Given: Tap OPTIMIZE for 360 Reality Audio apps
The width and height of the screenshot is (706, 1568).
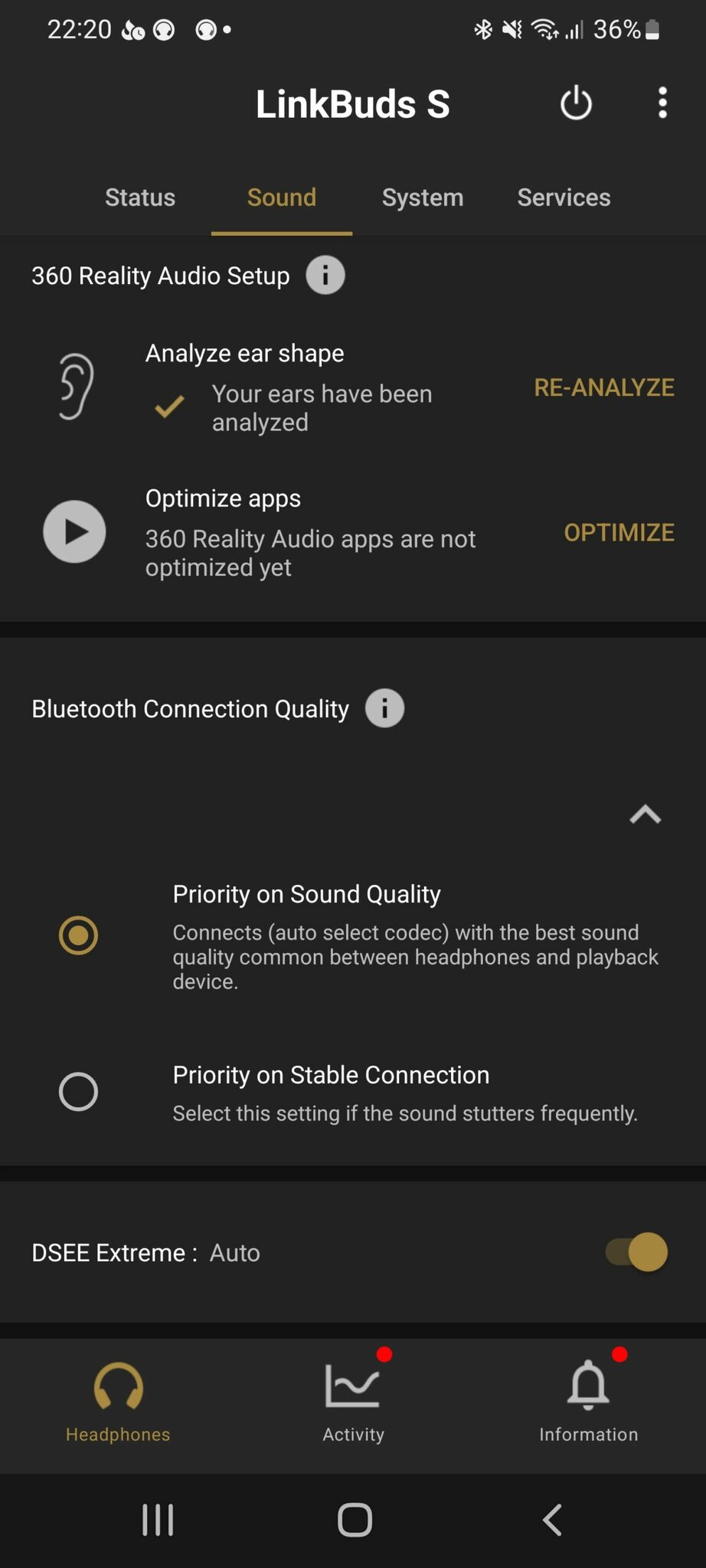Looking at the screenshot, I should tap(619, 532).
